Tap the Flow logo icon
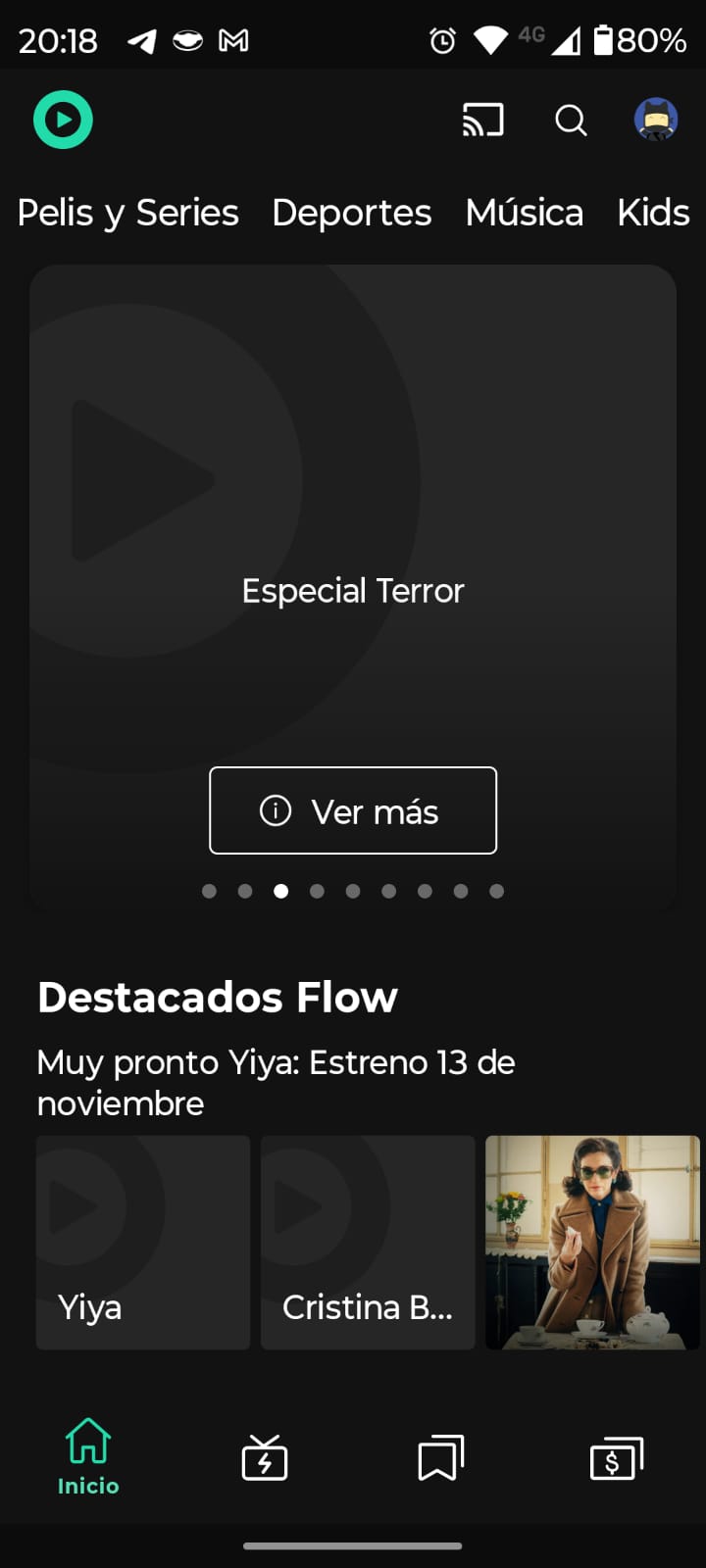Screen dimensions: 706x1568 (64, 120)
